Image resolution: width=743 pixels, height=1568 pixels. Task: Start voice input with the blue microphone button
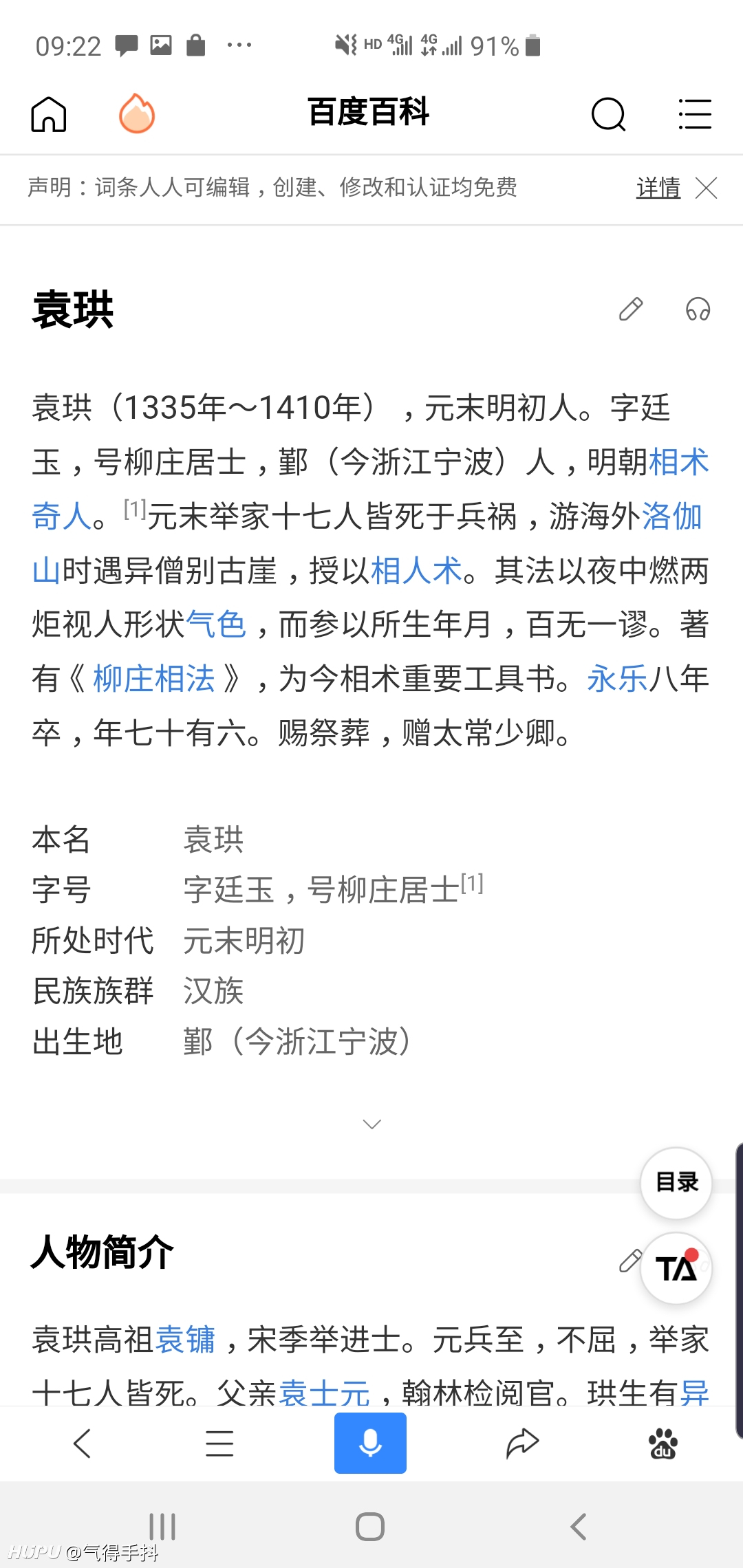370,1443
